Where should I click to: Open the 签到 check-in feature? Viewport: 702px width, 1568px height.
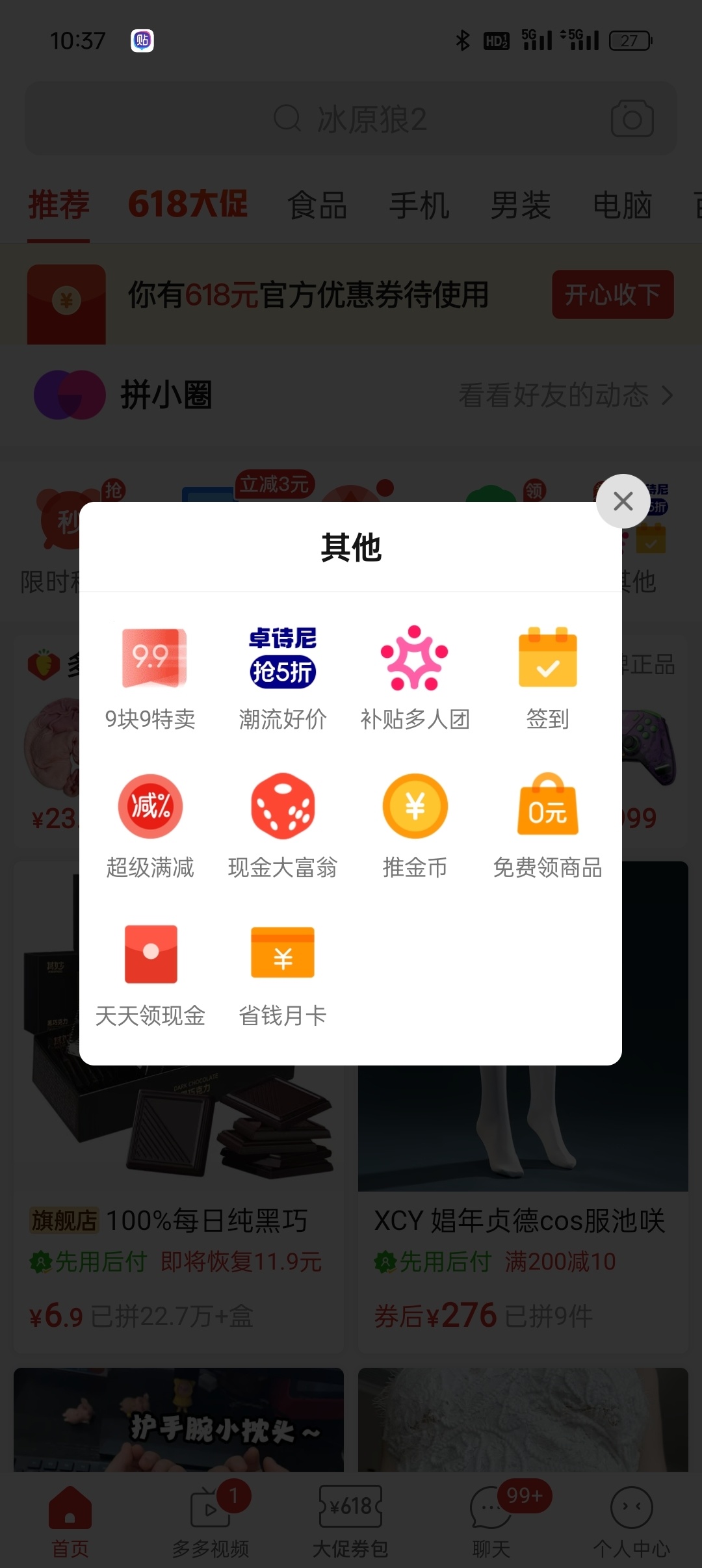point(547,676)
